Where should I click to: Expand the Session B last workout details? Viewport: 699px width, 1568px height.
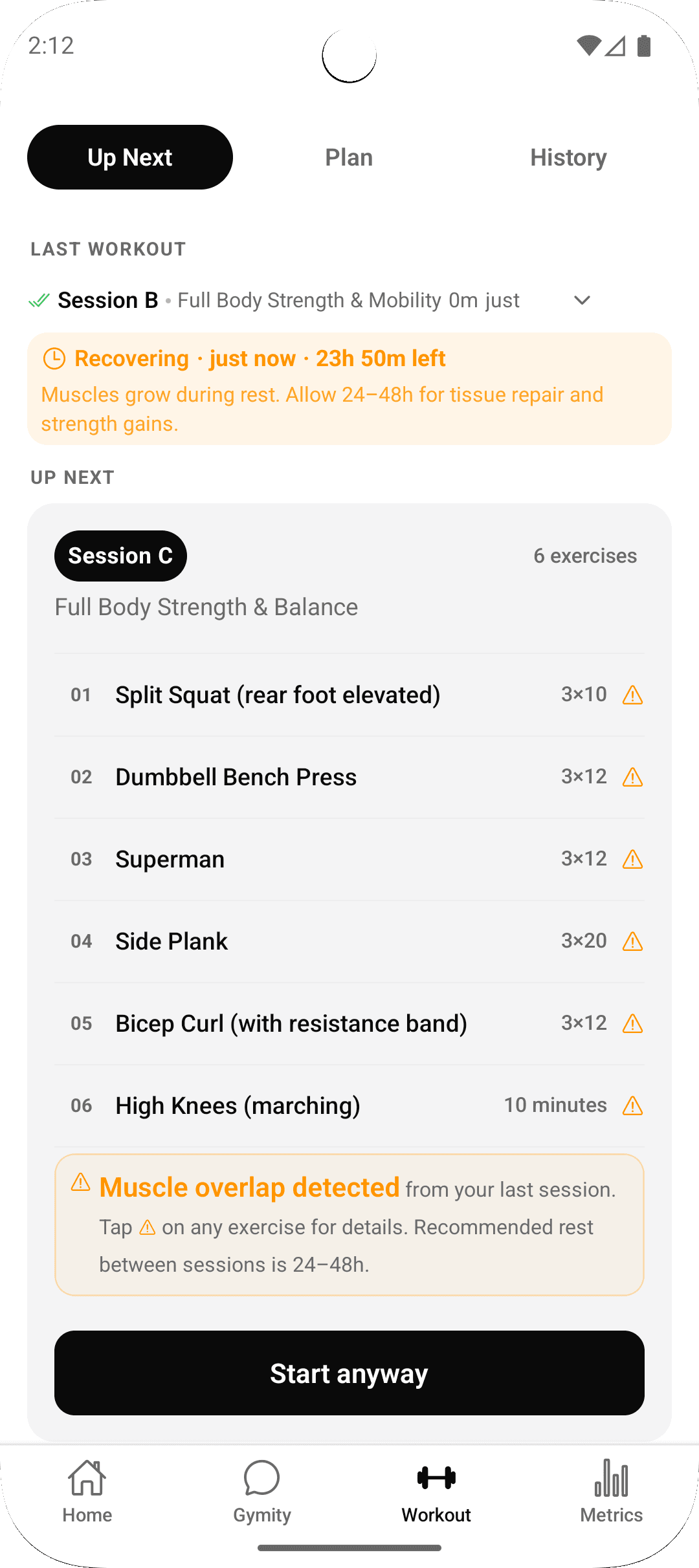[x=582, y=300]
